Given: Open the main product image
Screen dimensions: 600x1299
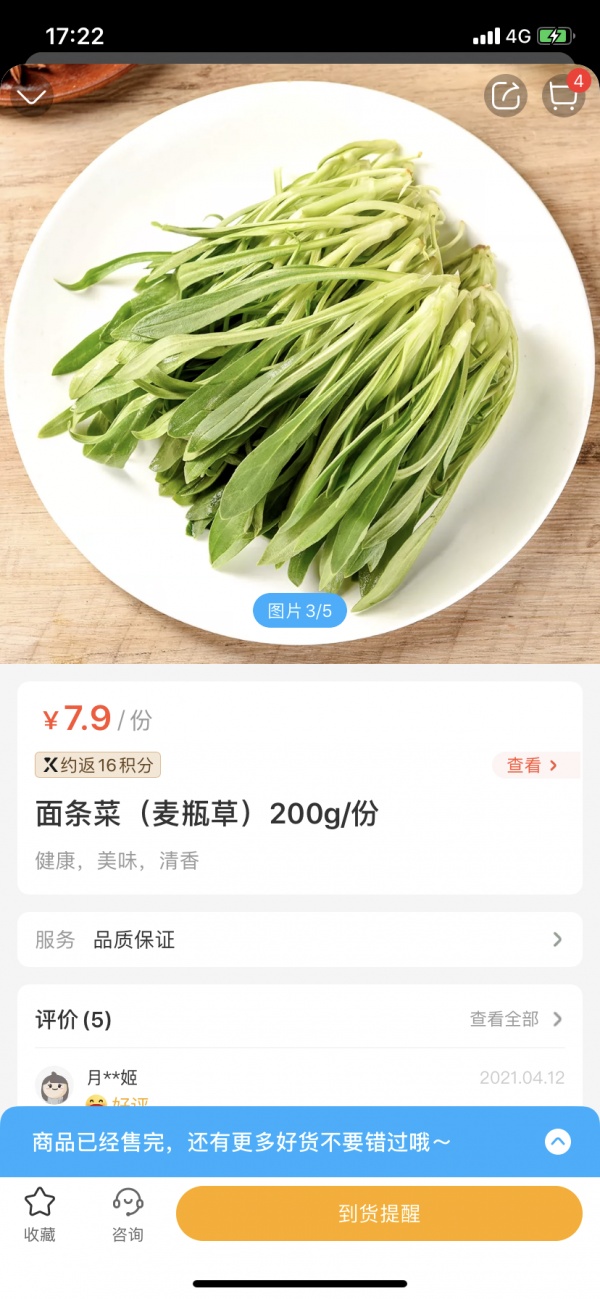Looking at the screenshot, I should (300, 360).
